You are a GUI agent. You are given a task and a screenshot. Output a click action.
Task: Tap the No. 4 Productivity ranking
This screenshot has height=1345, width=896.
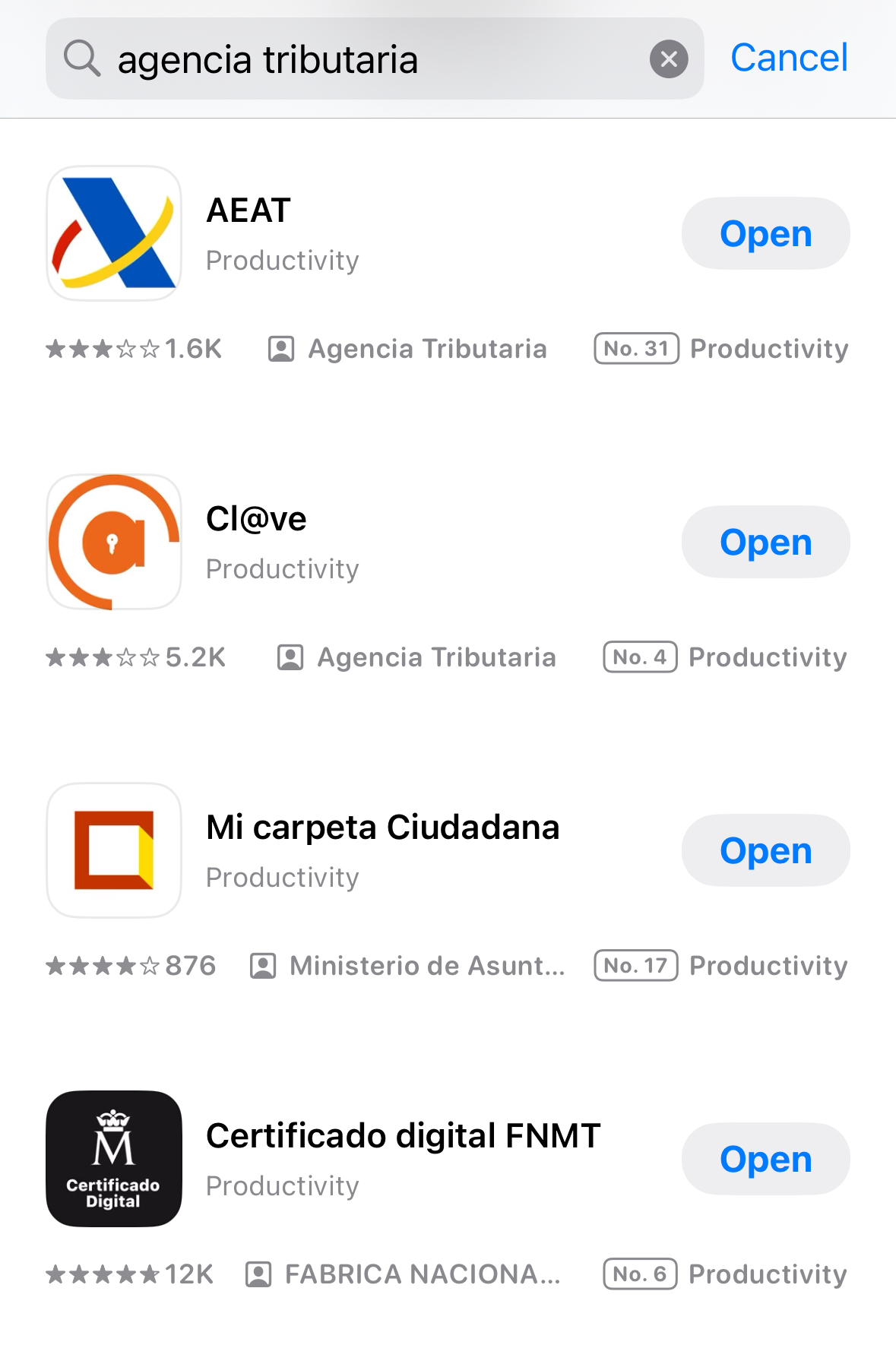639,657
